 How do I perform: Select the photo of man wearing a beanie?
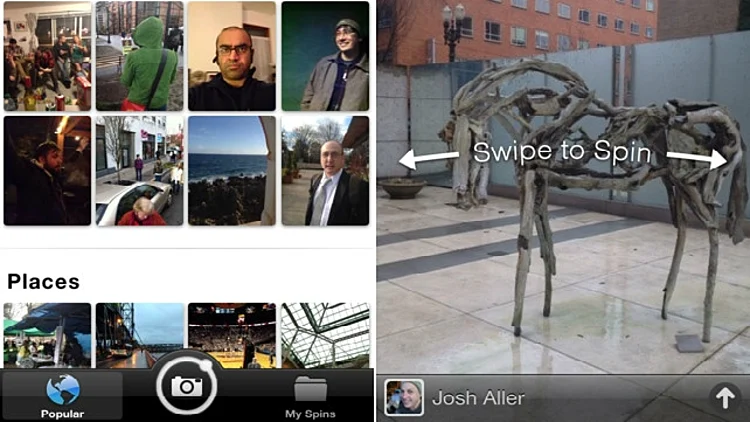pos(325,56)
